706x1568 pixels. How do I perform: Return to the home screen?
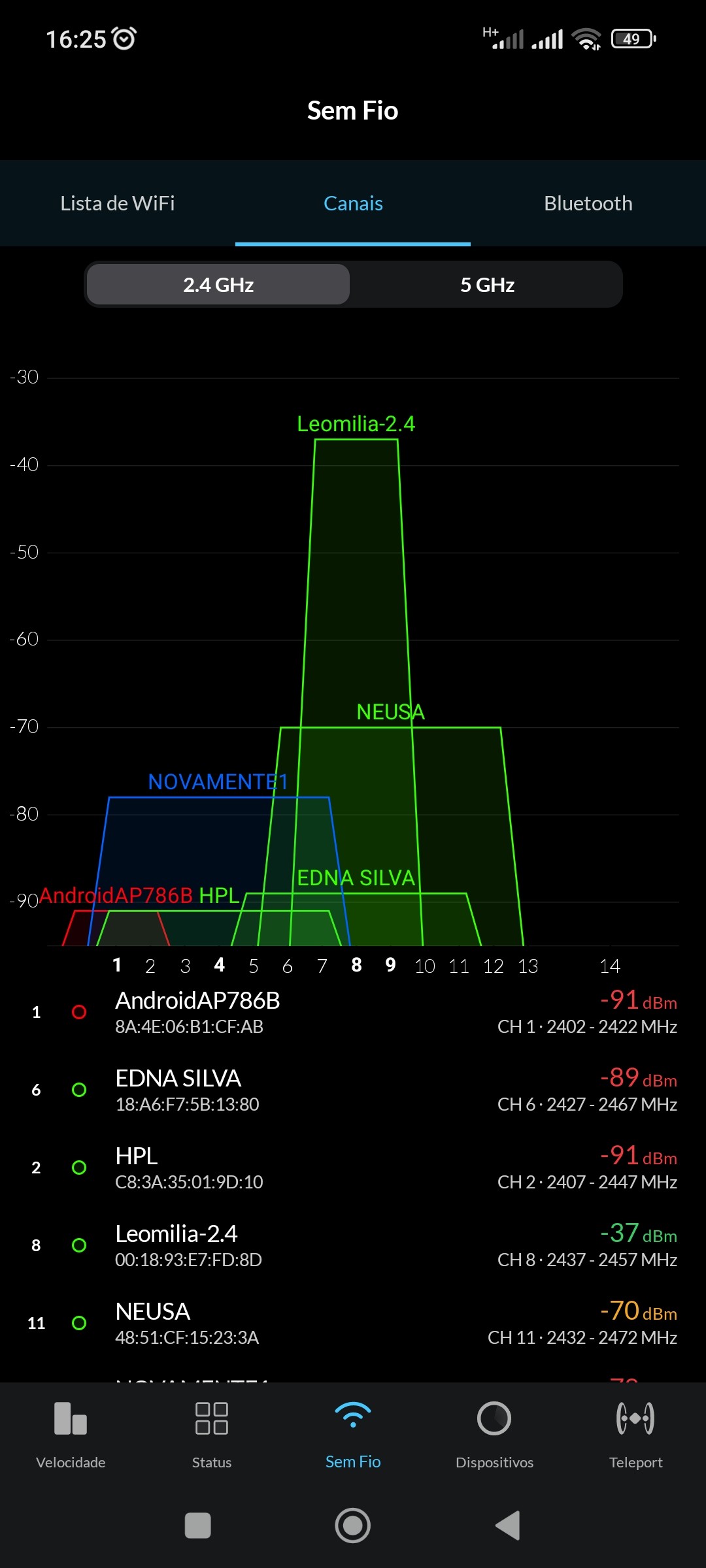click(x=353, y=1526)
